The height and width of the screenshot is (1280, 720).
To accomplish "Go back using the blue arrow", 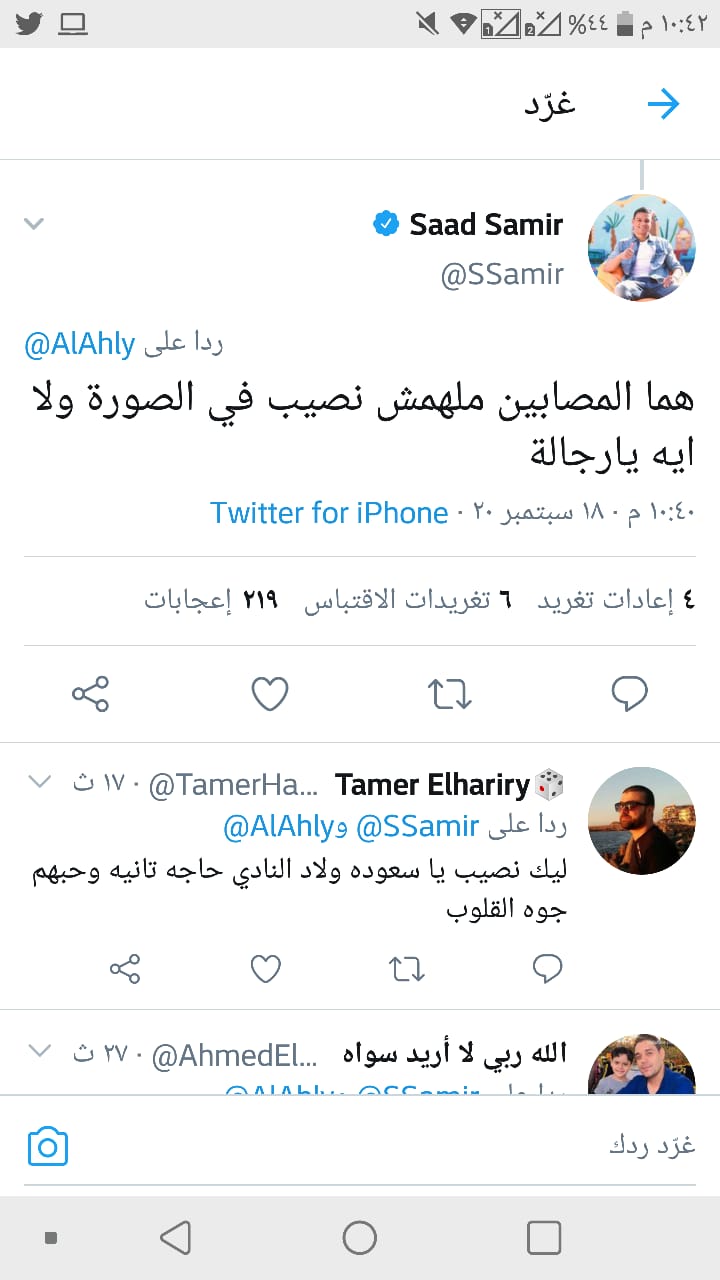I will pos(663,104).
